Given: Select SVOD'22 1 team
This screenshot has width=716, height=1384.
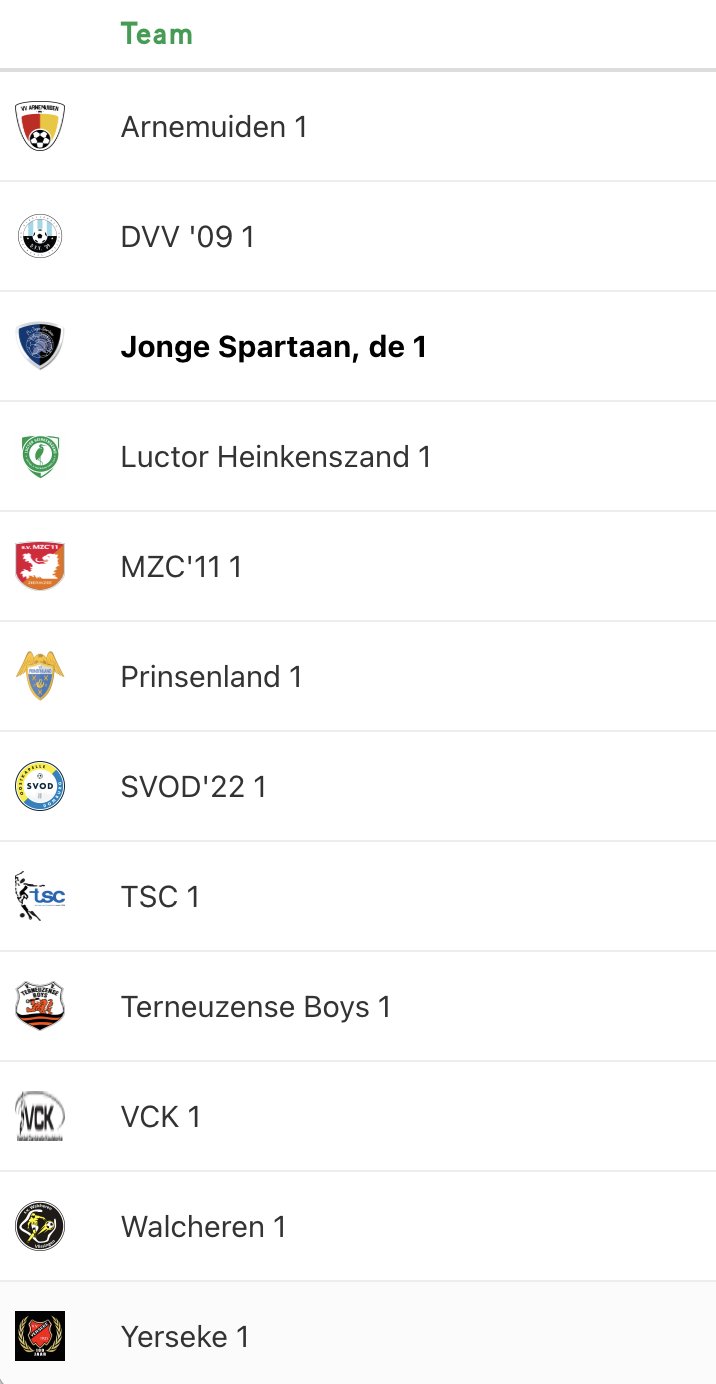Looking at the screenshot, I should [358, 787].
